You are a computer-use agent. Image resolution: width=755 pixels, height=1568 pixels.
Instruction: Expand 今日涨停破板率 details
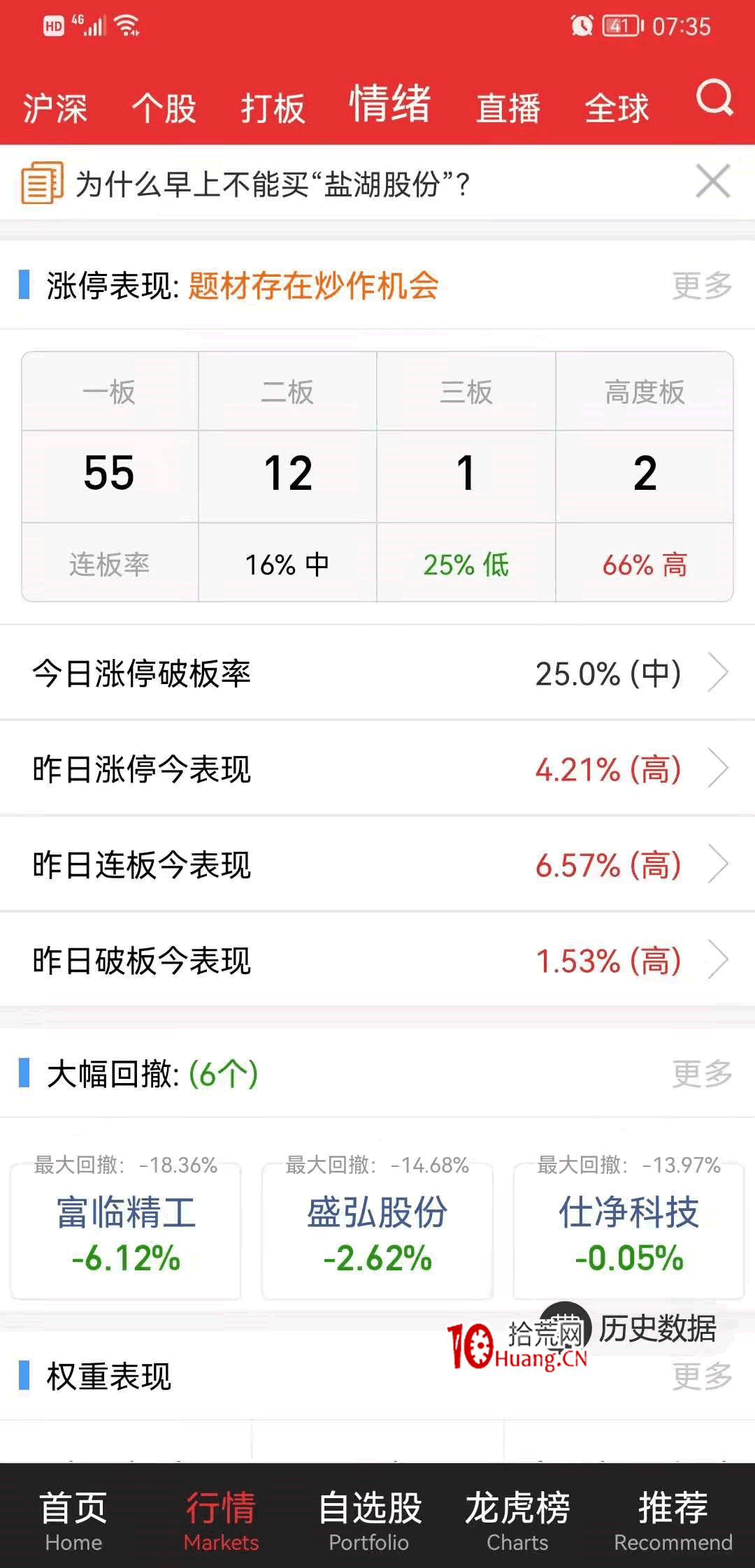pos(377,673)
